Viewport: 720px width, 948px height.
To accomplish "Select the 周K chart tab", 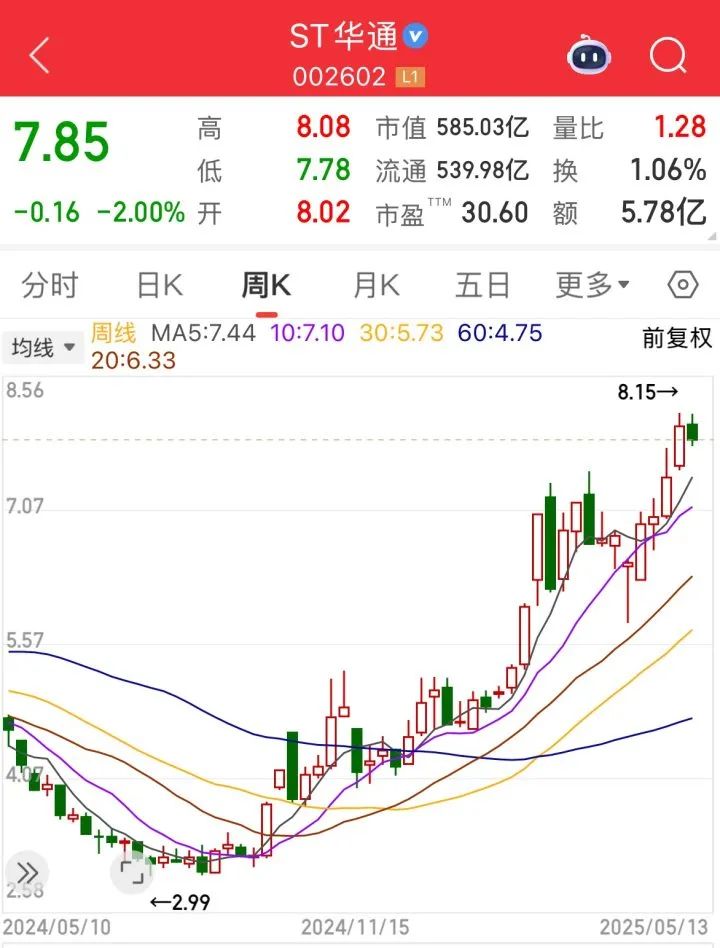I will (266, 286).
